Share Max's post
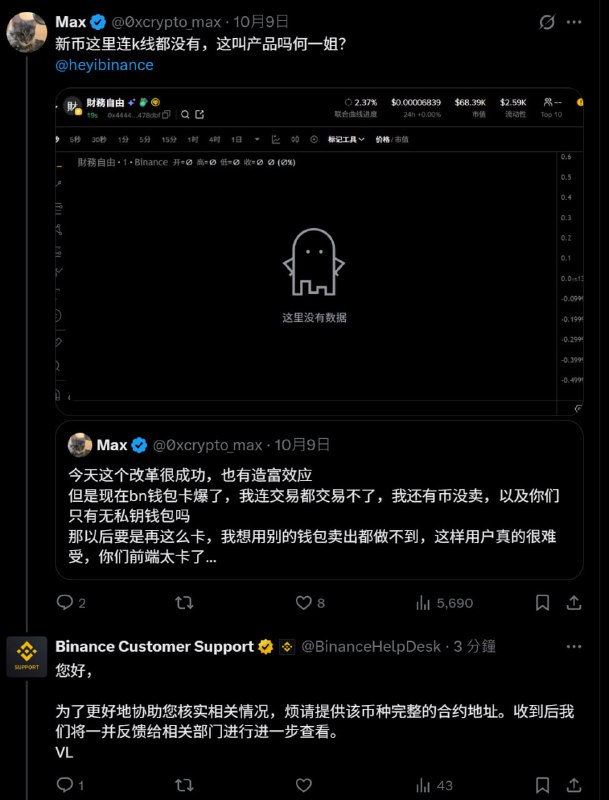The width and height of the screenshot is (609, 800). click(576, 603)
